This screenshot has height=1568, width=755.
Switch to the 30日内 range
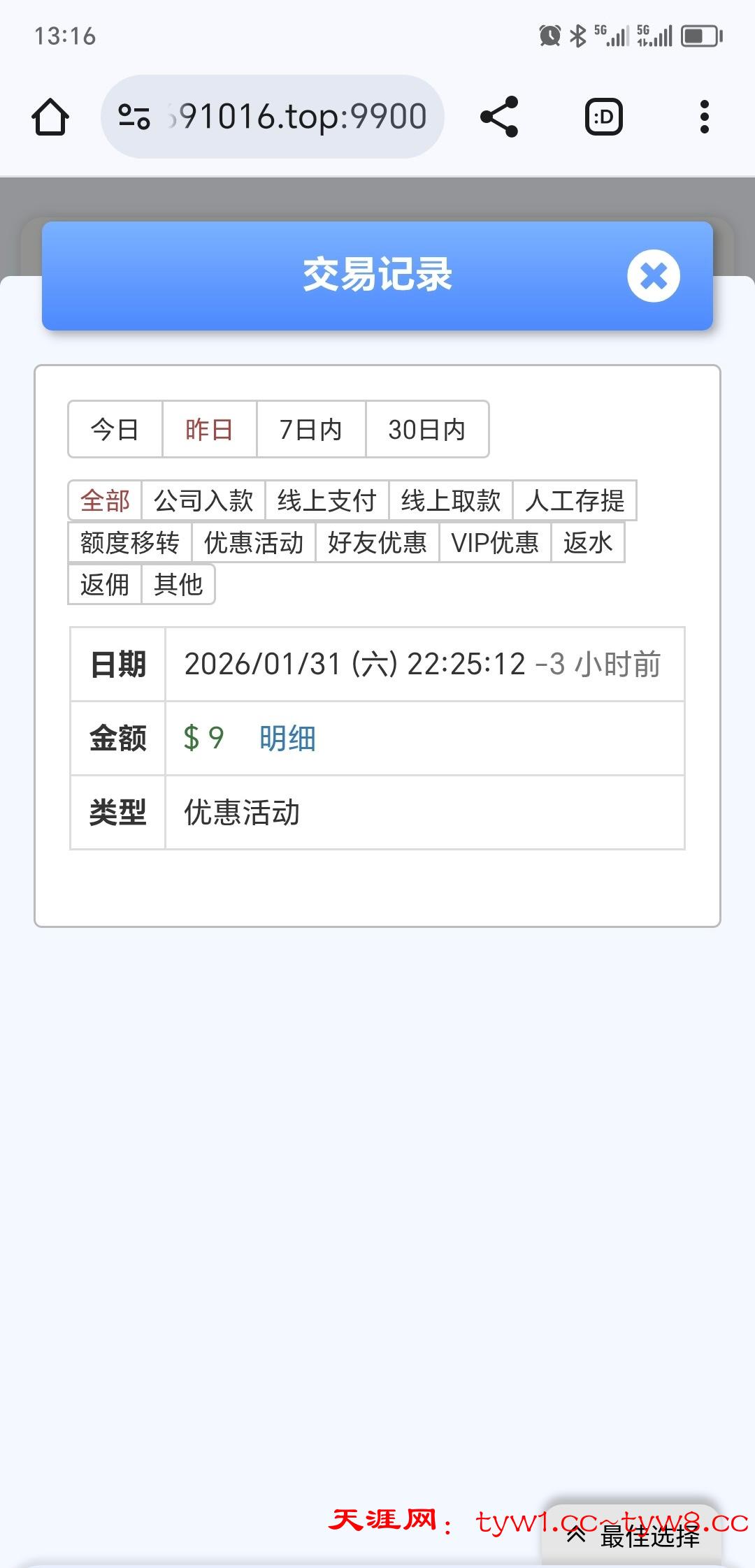coord(426,429)
